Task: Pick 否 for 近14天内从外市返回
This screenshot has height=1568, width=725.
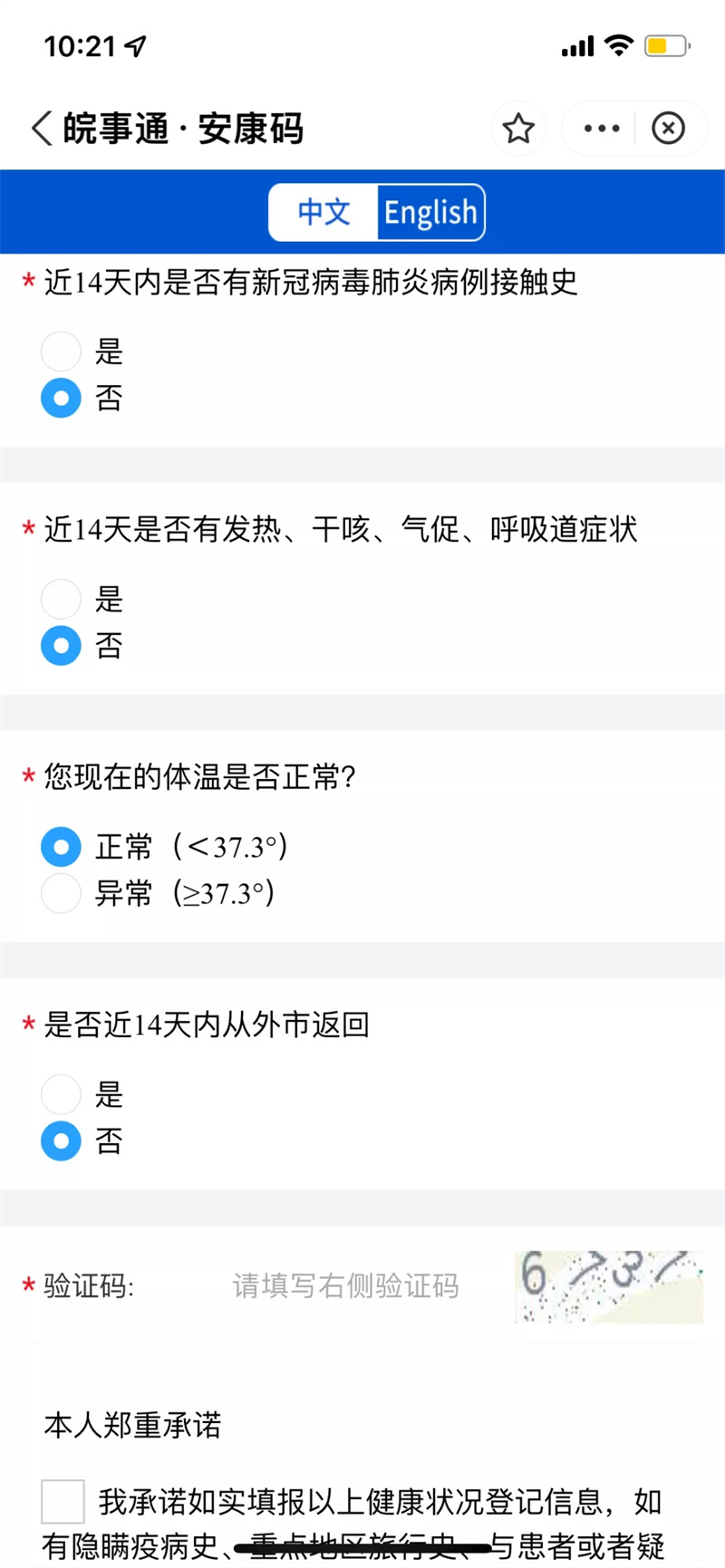Action: pos(62,1141)
